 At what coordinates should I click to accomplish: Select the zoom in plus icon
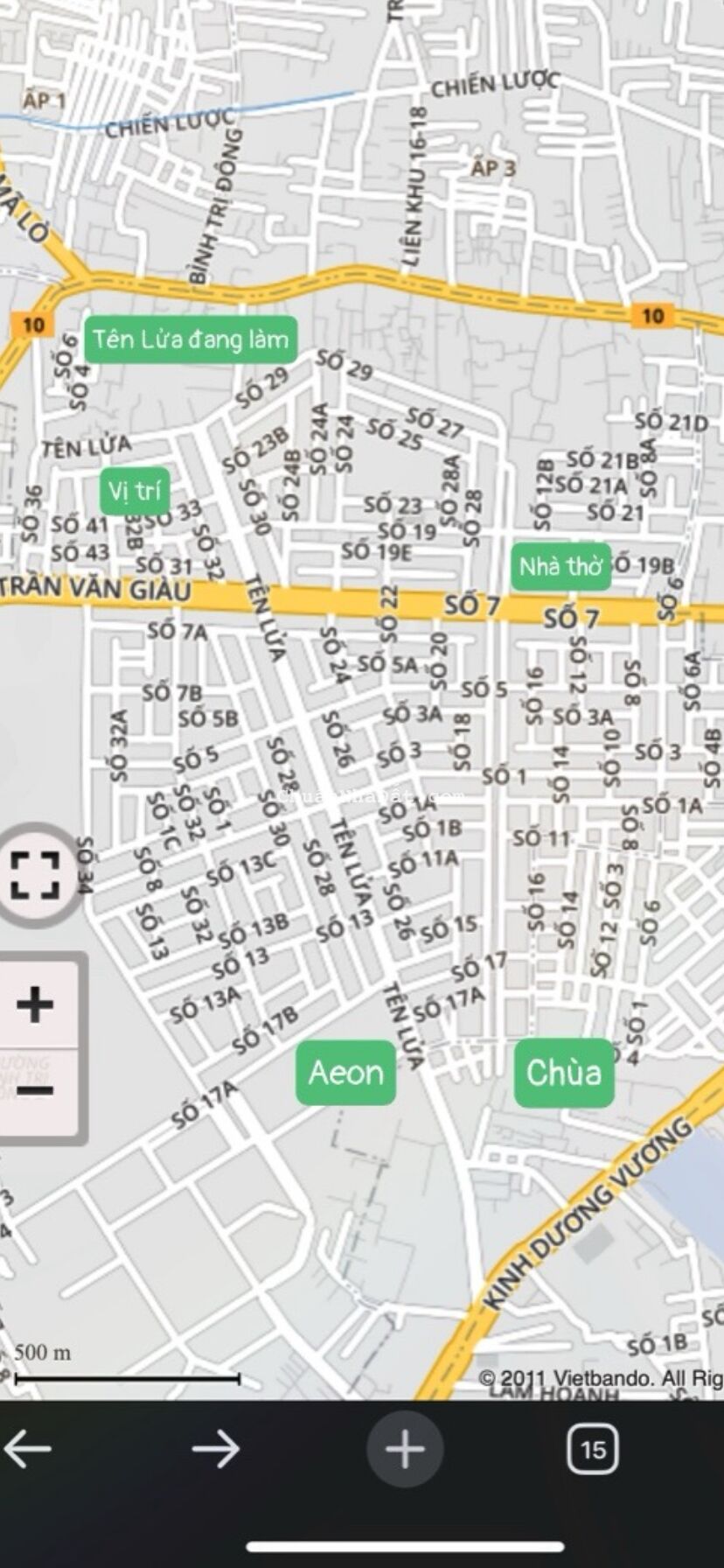pos(33,1006)
